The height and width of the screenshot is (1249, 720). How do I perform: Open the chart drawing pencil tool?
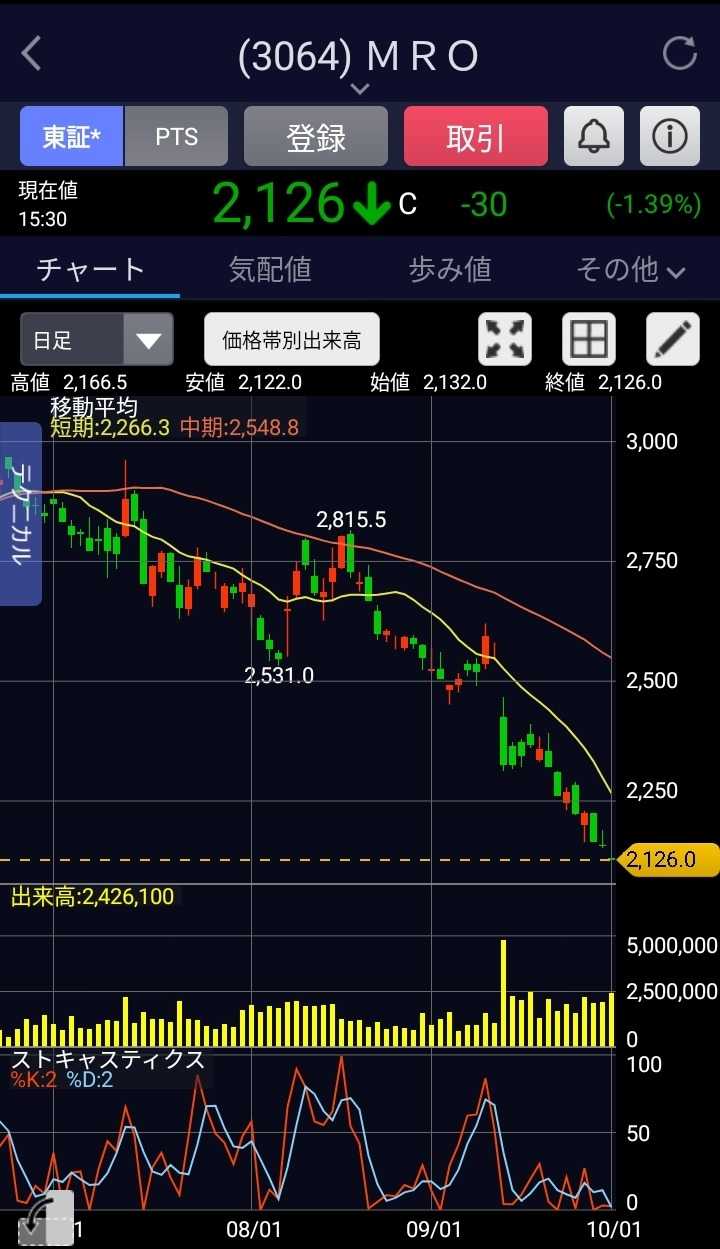tap(672, 340)
